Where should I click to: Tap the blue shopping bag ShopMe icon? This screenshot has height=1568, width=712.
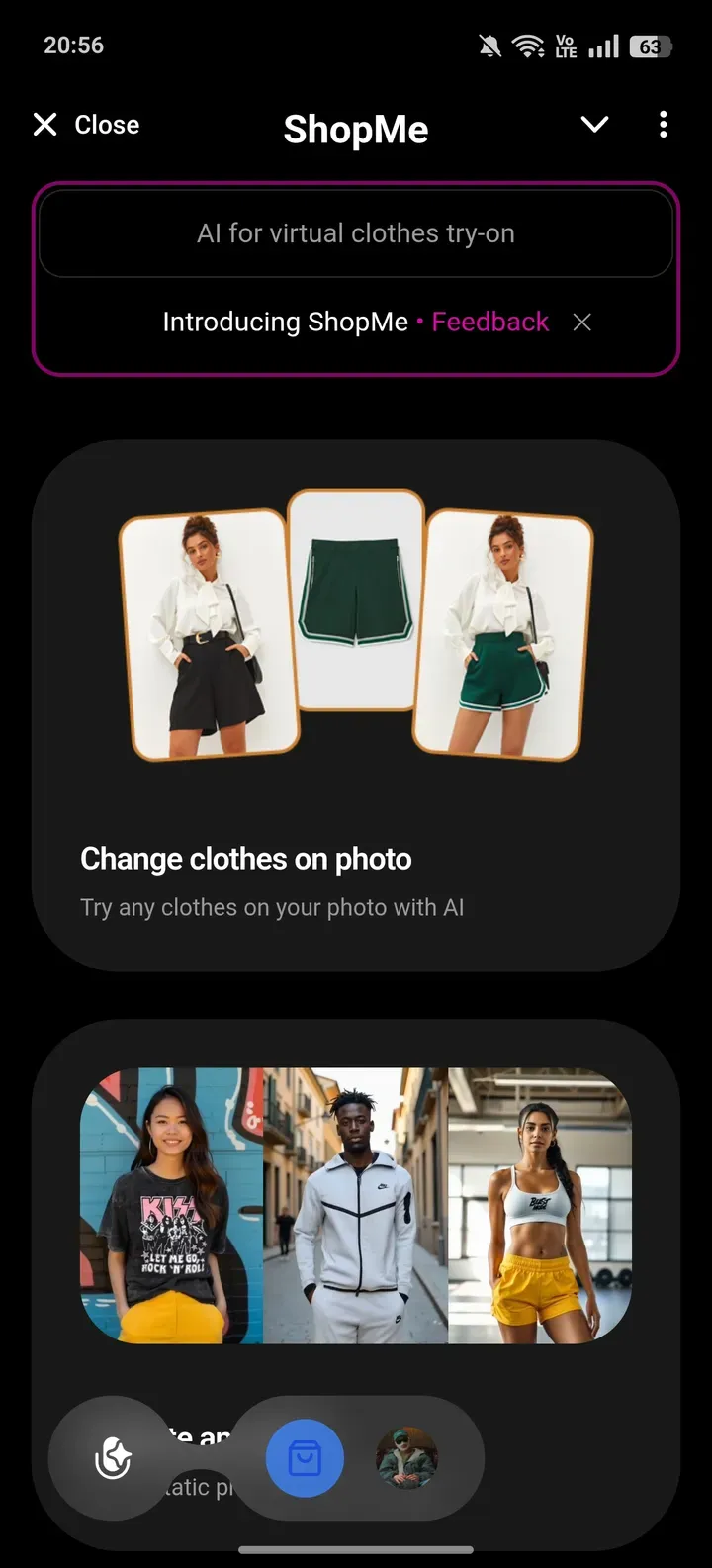(305, 1458)
